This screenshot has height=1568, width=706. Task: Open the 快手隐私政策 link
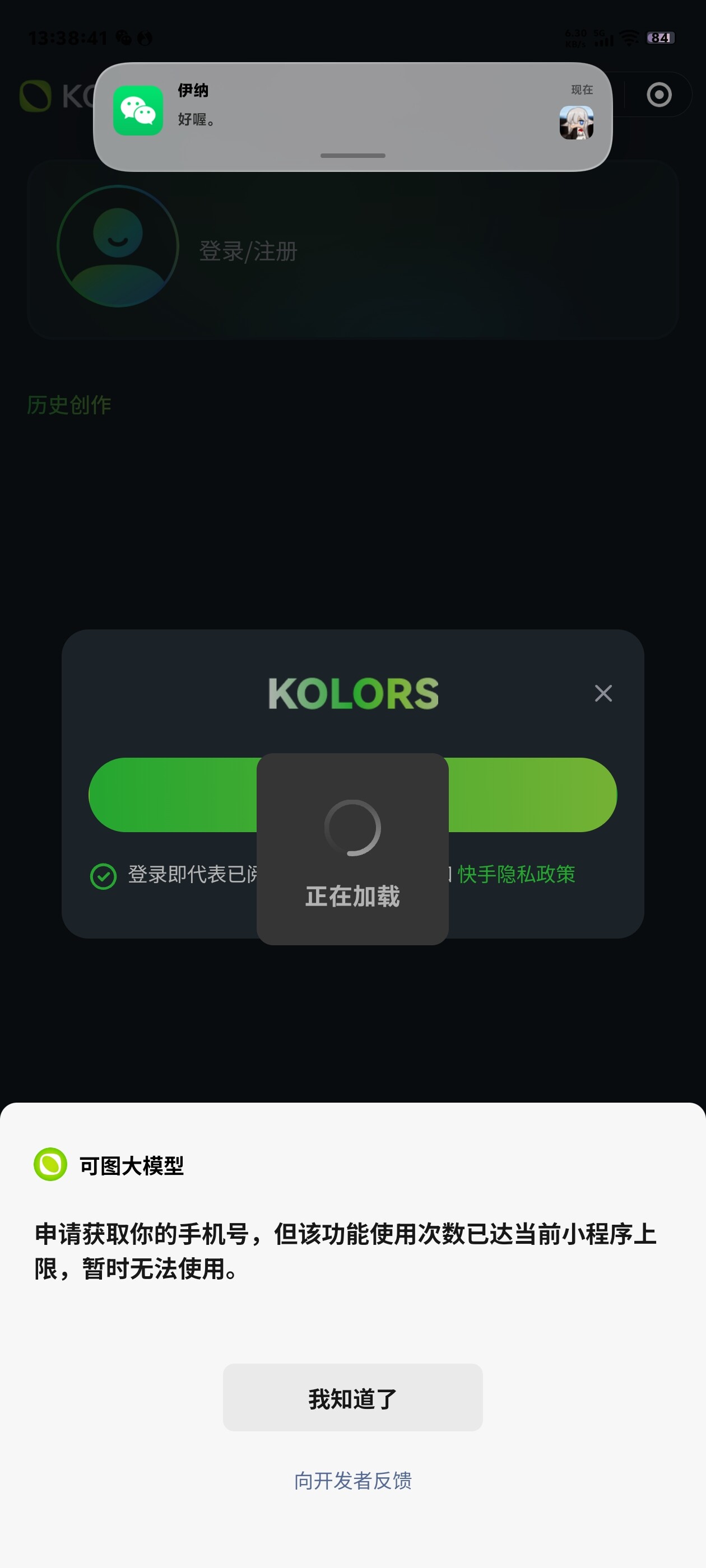tap(517, 875)
